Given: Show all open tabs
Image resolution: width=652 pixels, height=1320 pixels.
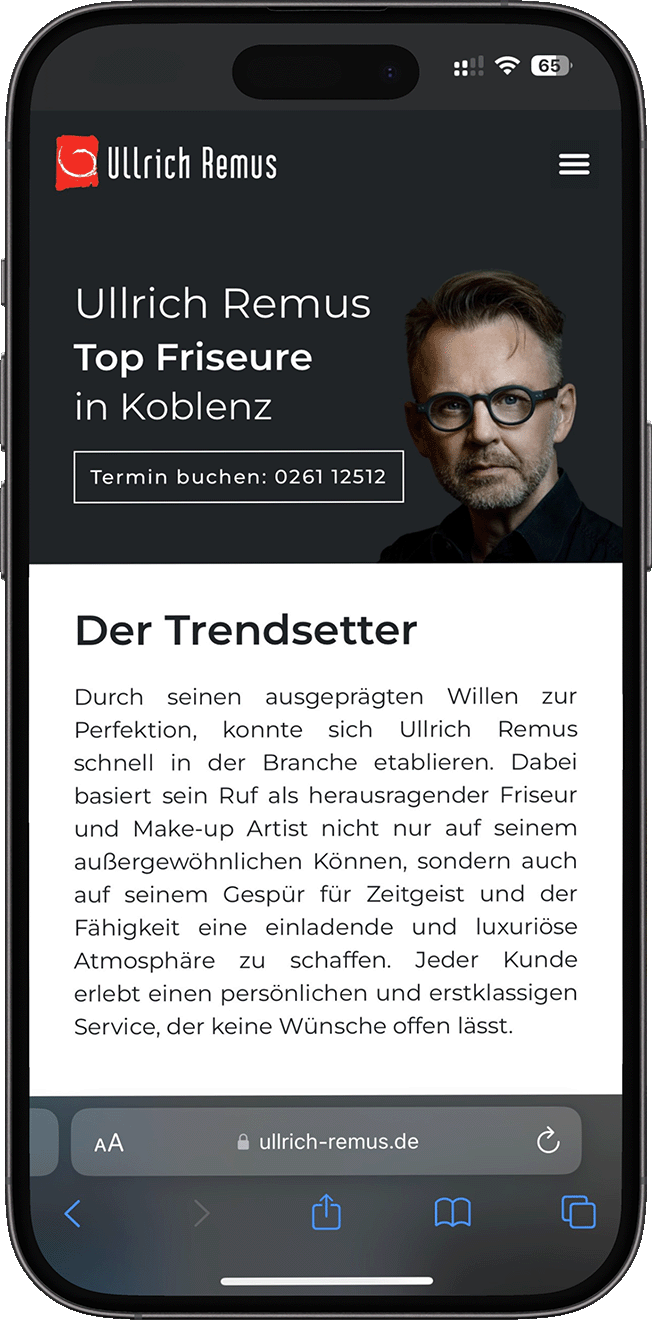Looking at the screenshot, I should click(578, 1213).
